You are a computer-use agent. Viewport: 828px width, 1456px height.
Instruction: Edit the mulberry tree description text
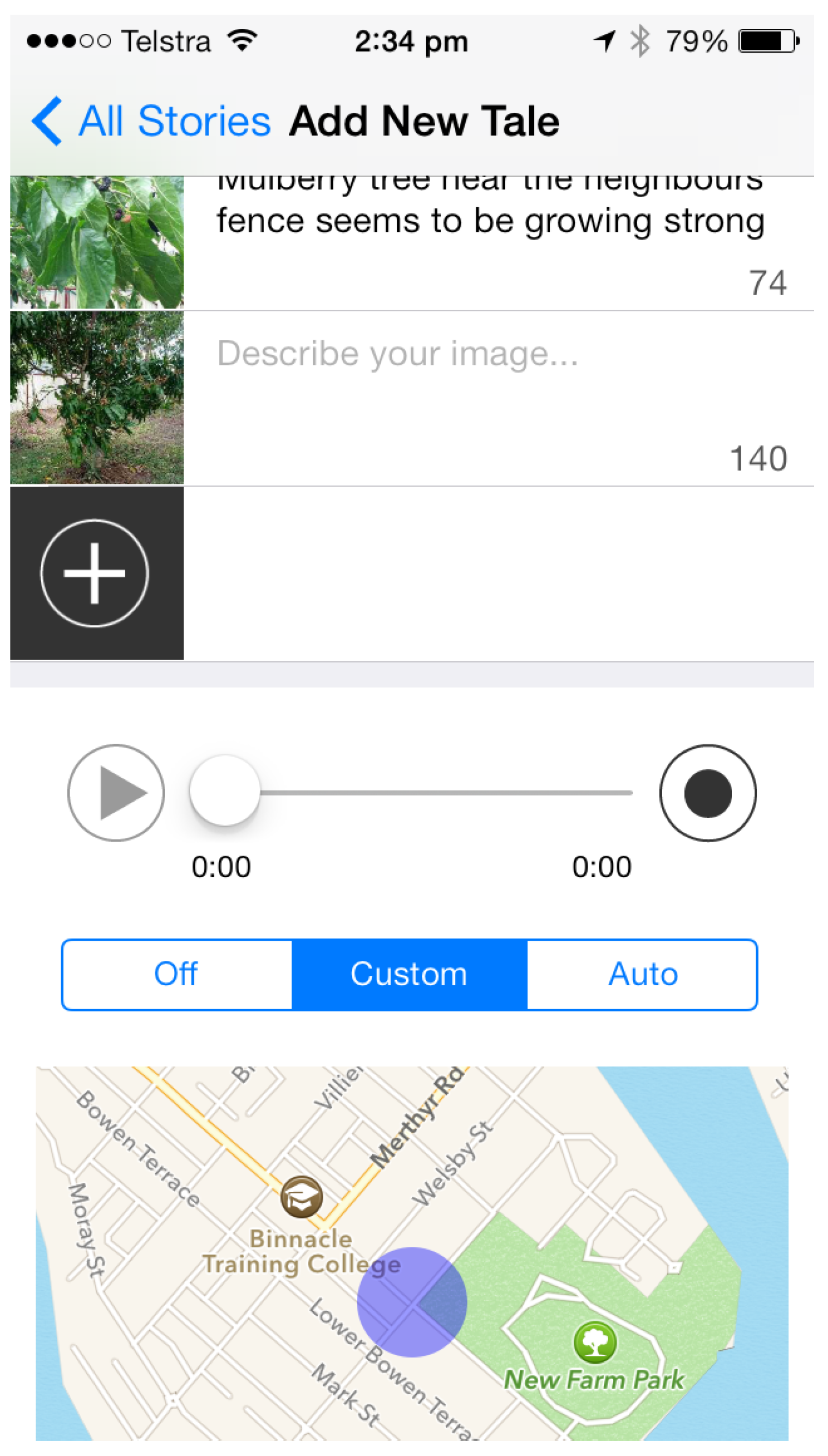click(x=489, y=222)
